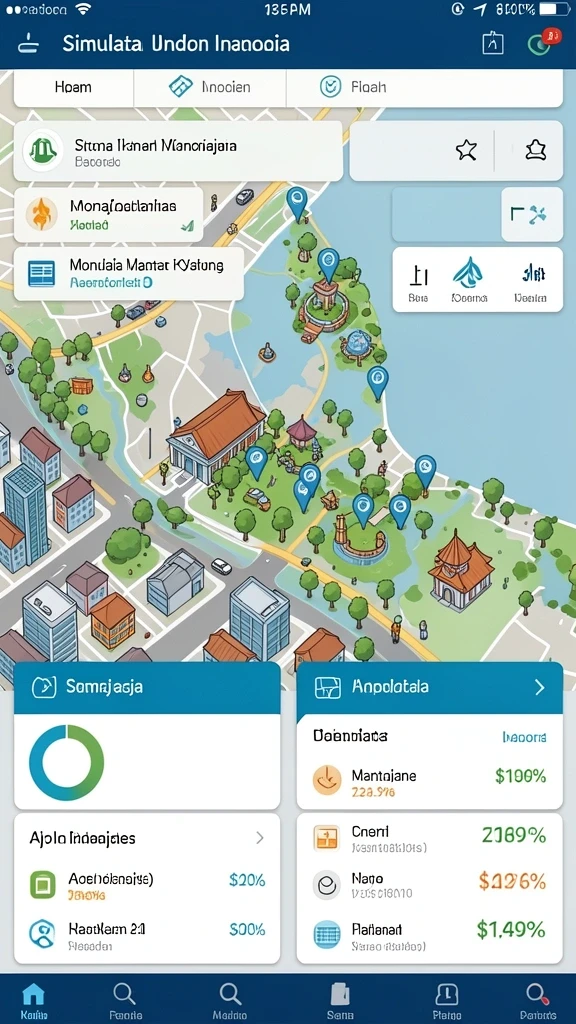Open the Rañanad row showing $1.49%

(430, 935)
